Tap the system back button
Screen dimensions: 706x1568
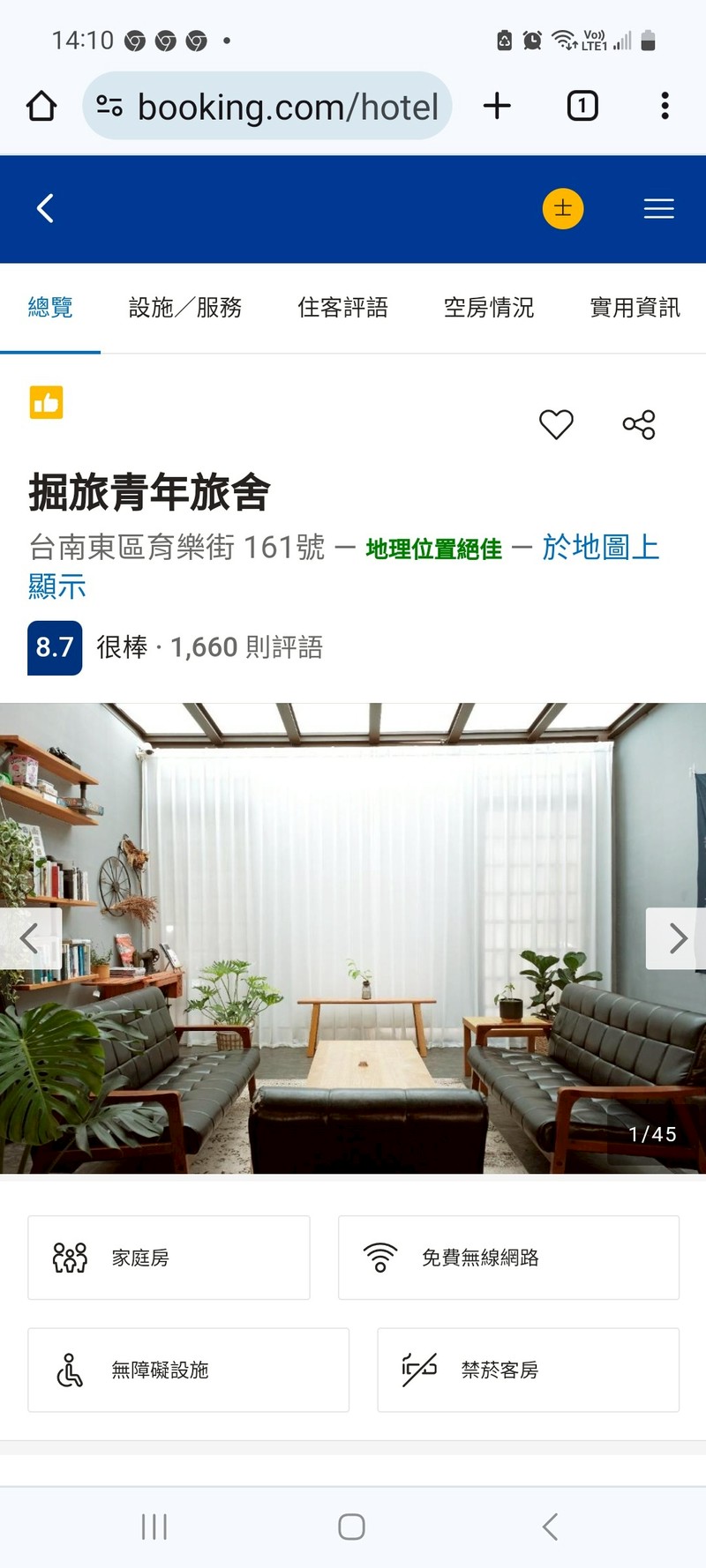(551, 1527)
